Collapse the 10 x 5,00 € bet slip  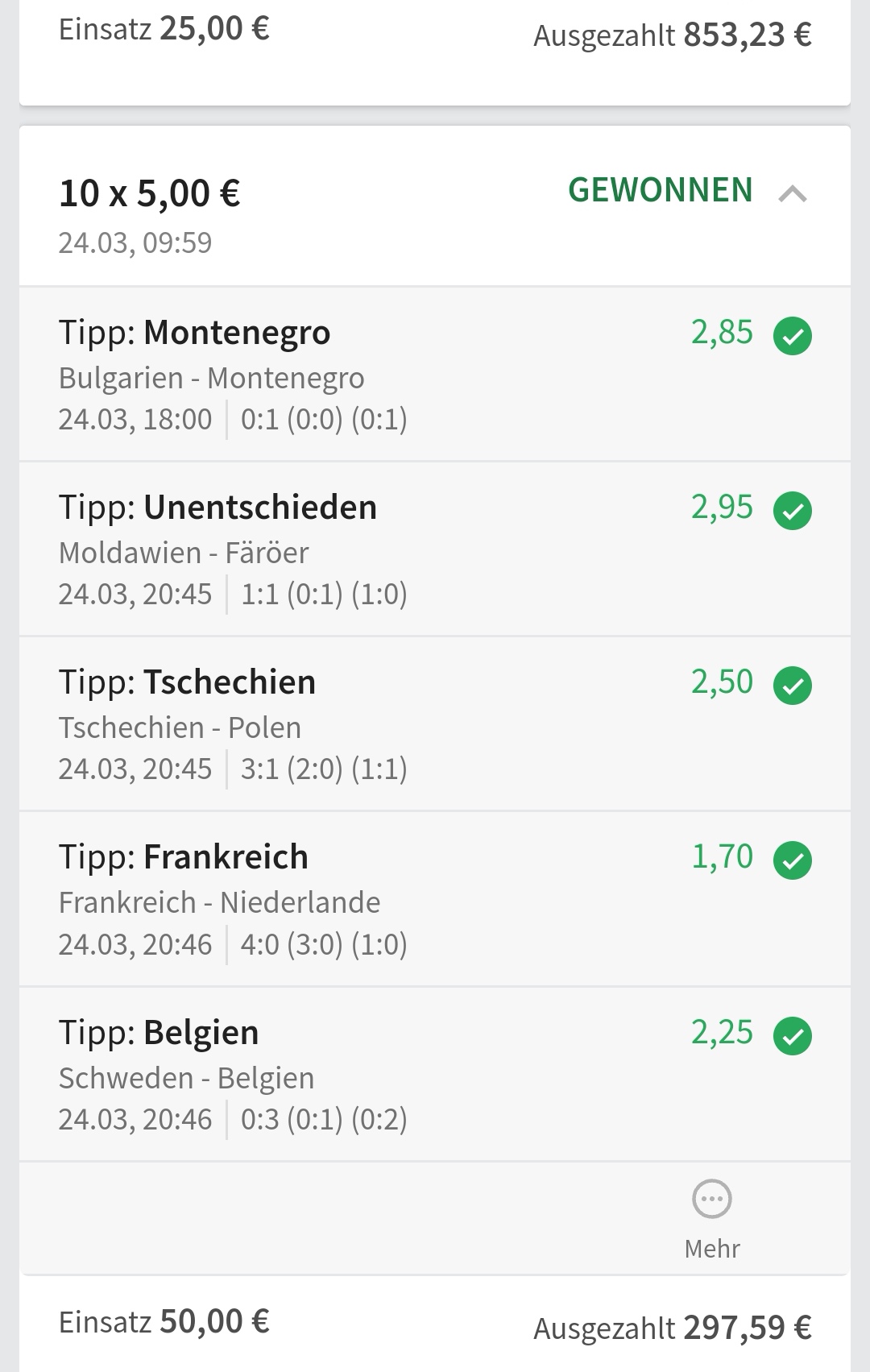[x=793, y=194]
